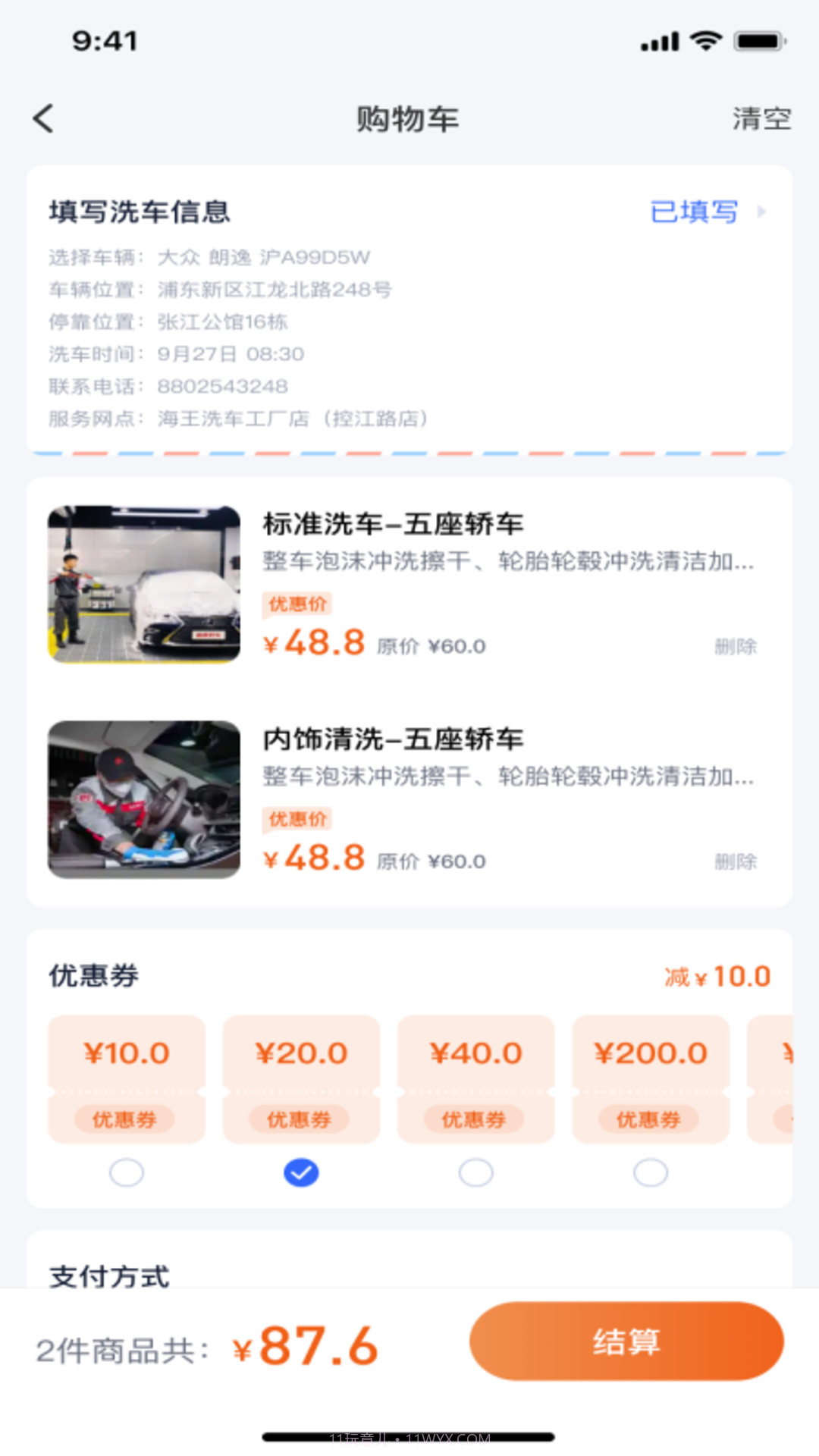
Task: Remove 内饰清洗-五座轿车 using its 删除 link
Action: point(736,861)
